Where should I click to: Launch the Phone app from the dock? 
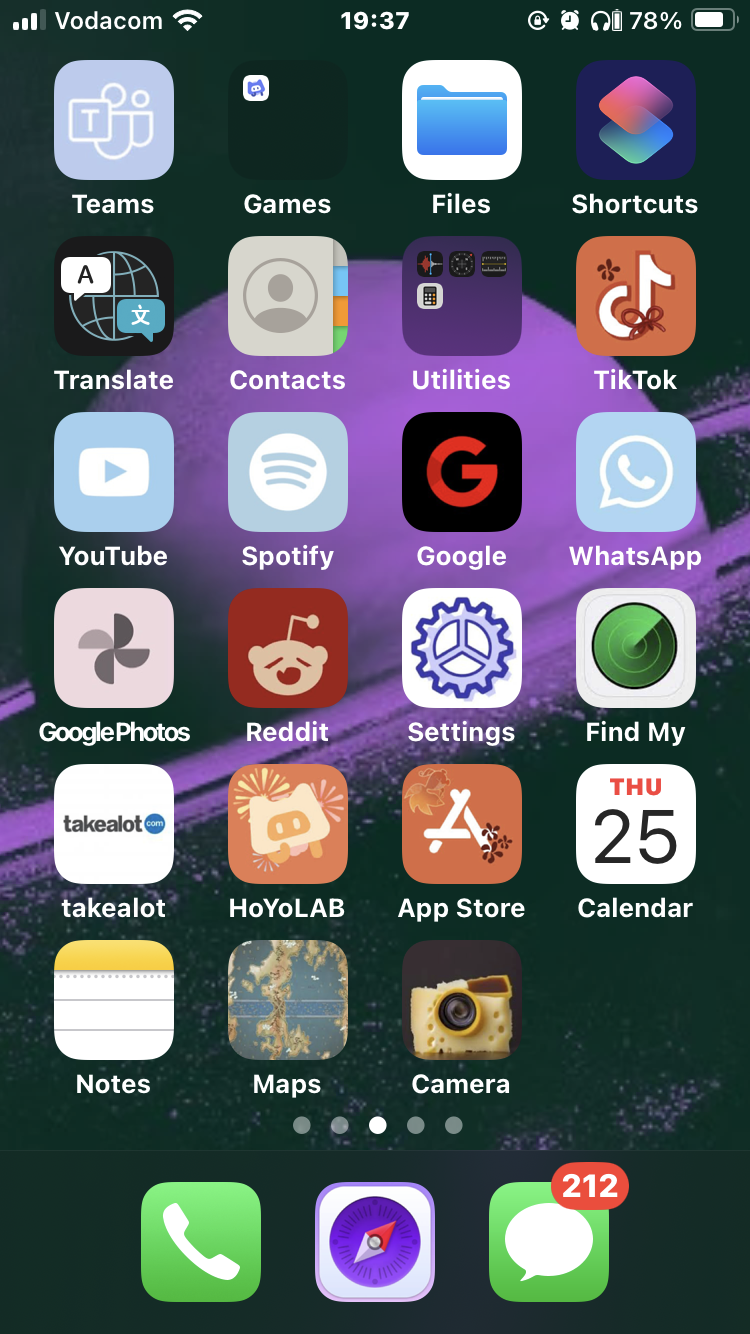tap(200, 1241)
